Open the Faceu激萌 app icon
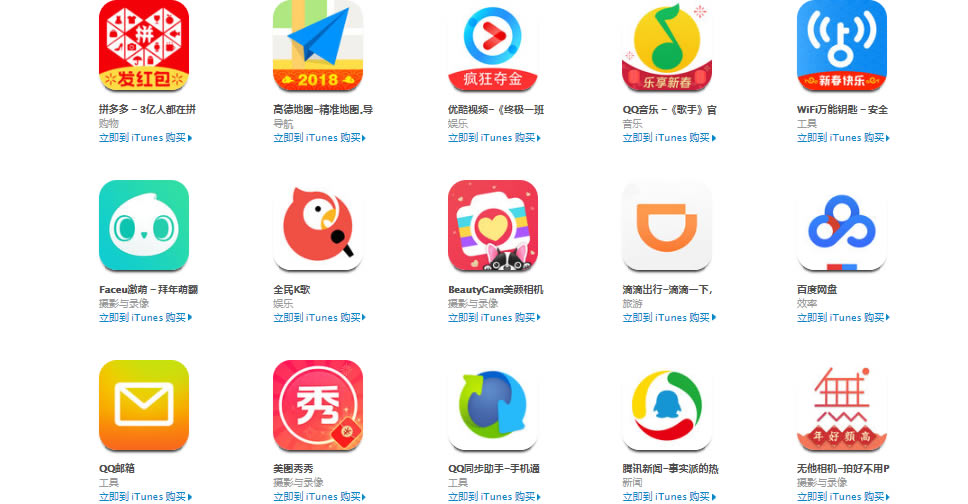968x504 pixels. point(144,225)
